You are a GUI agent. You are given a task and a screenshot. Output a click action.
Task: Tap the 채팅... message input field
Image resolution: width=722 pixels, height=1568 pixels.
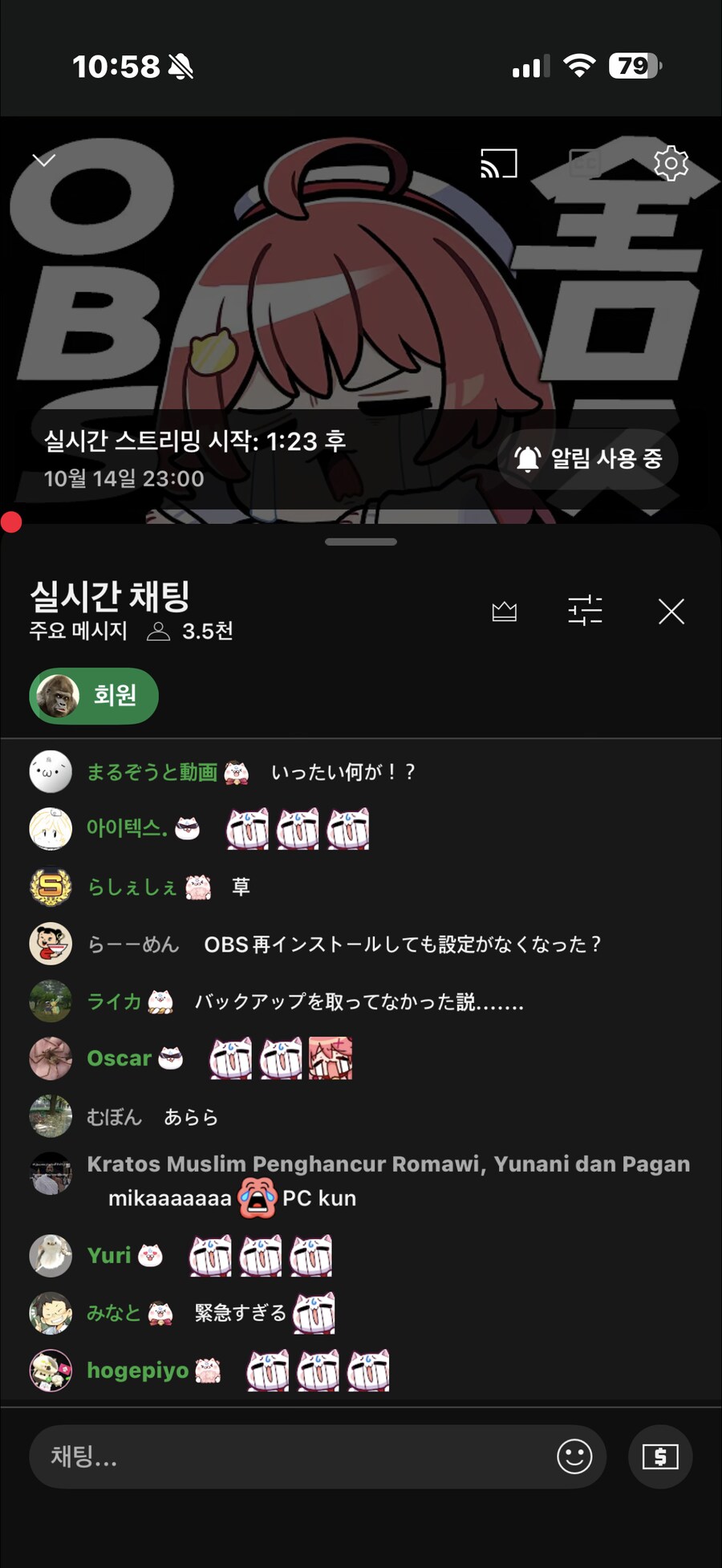point(241,1457)
